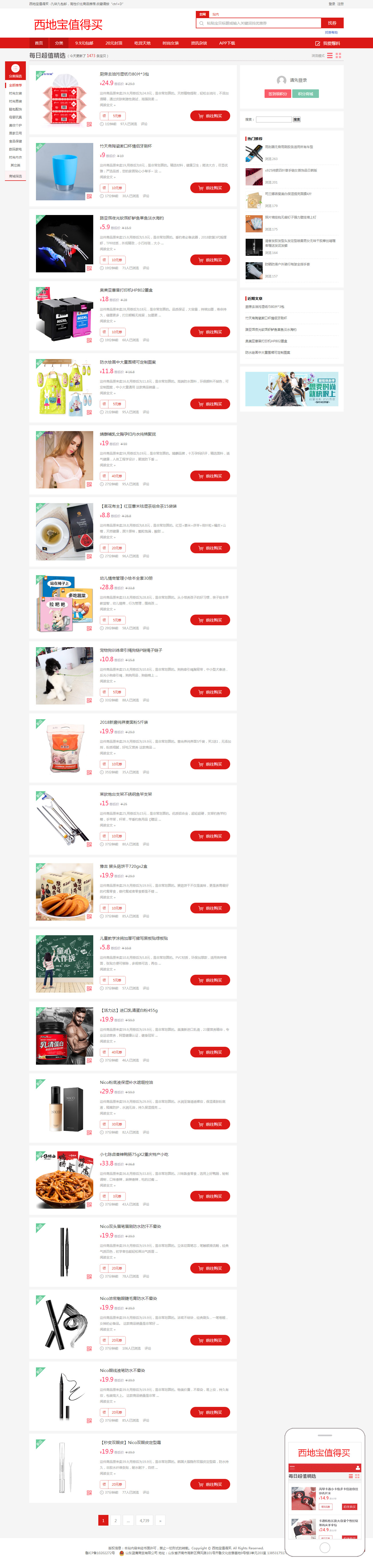Tap 登录 link at the top right
This screenshot has height=1568, width=373.
tap(331, 4)
